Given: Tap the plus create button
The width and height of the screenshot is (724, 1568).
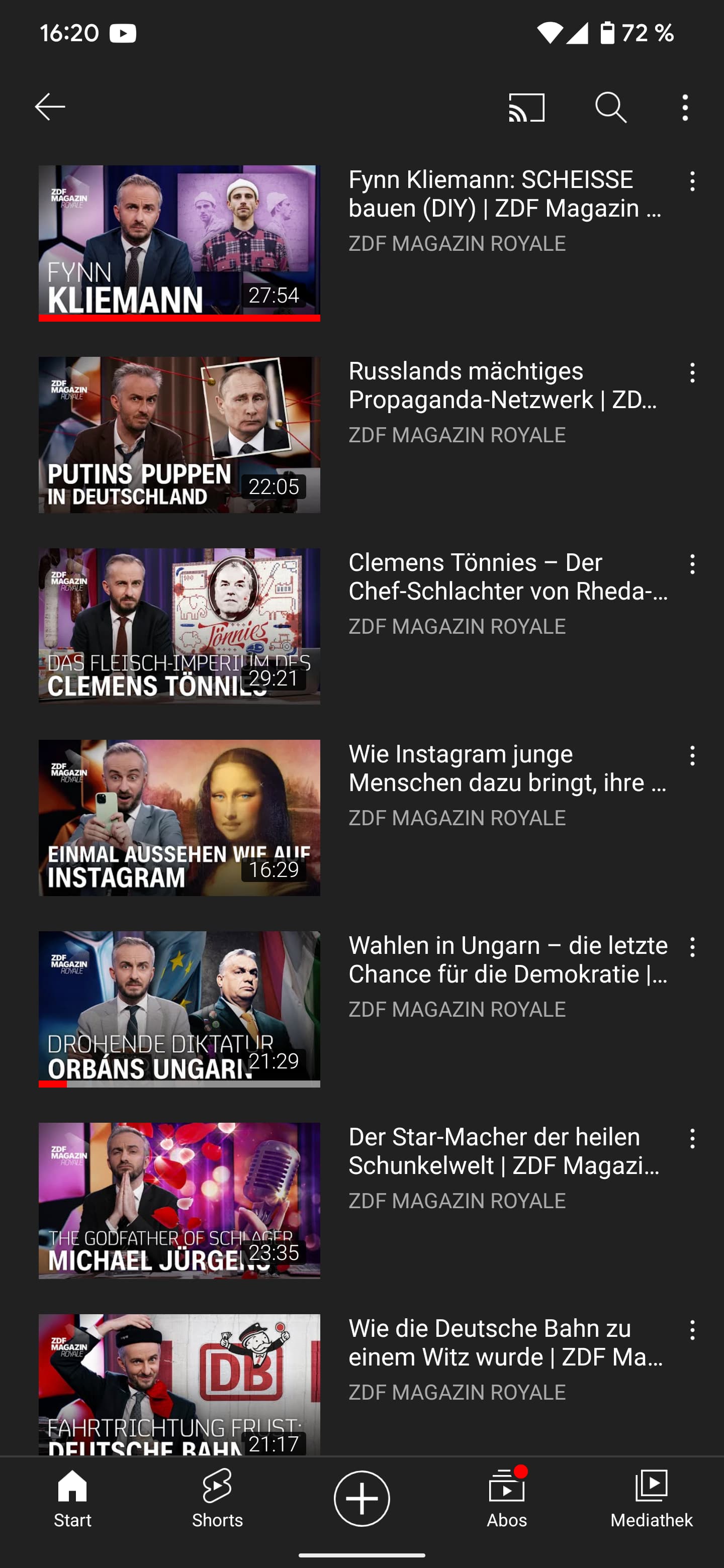Looking at the screenshot, I should click(361, 1499).
